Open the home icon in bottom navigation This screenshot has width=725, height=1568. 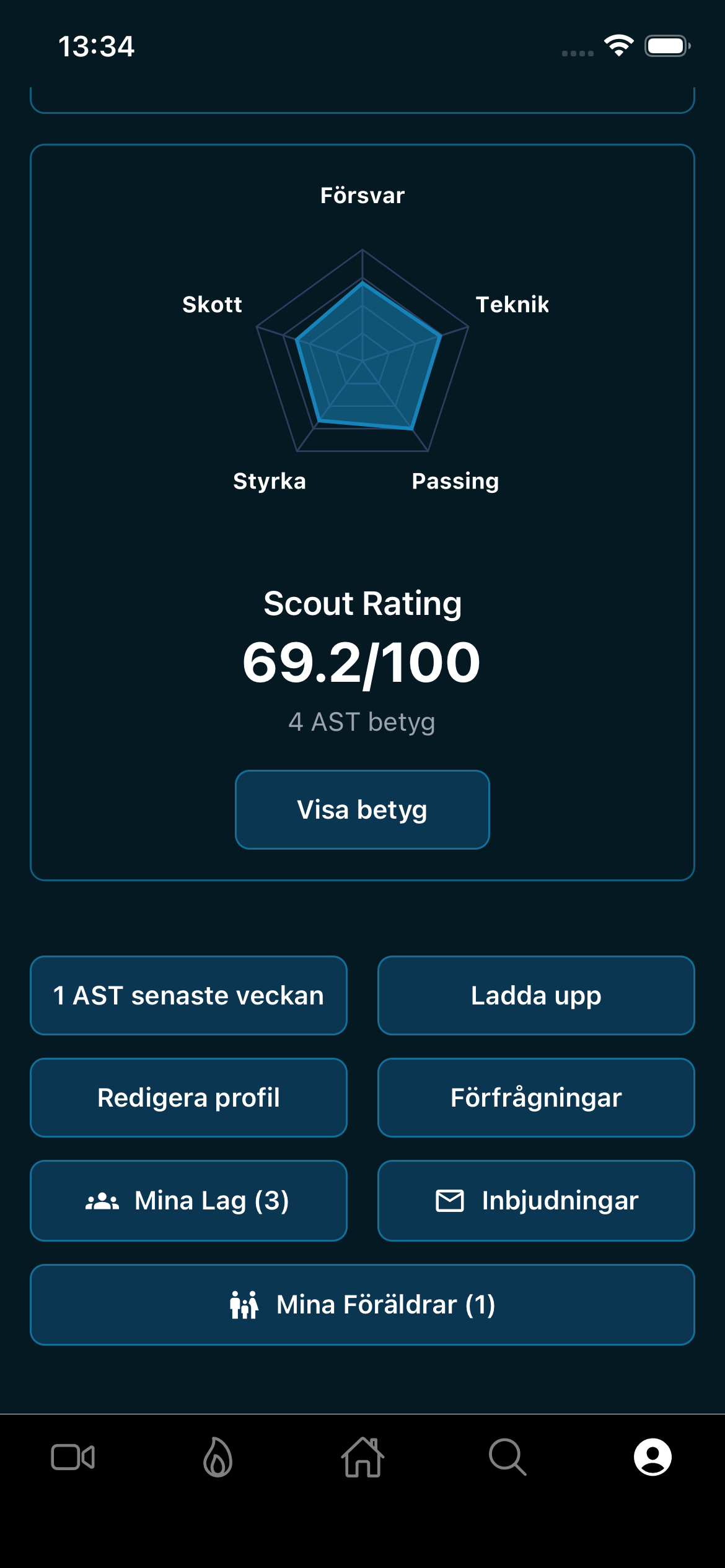tap(362, 1455)
